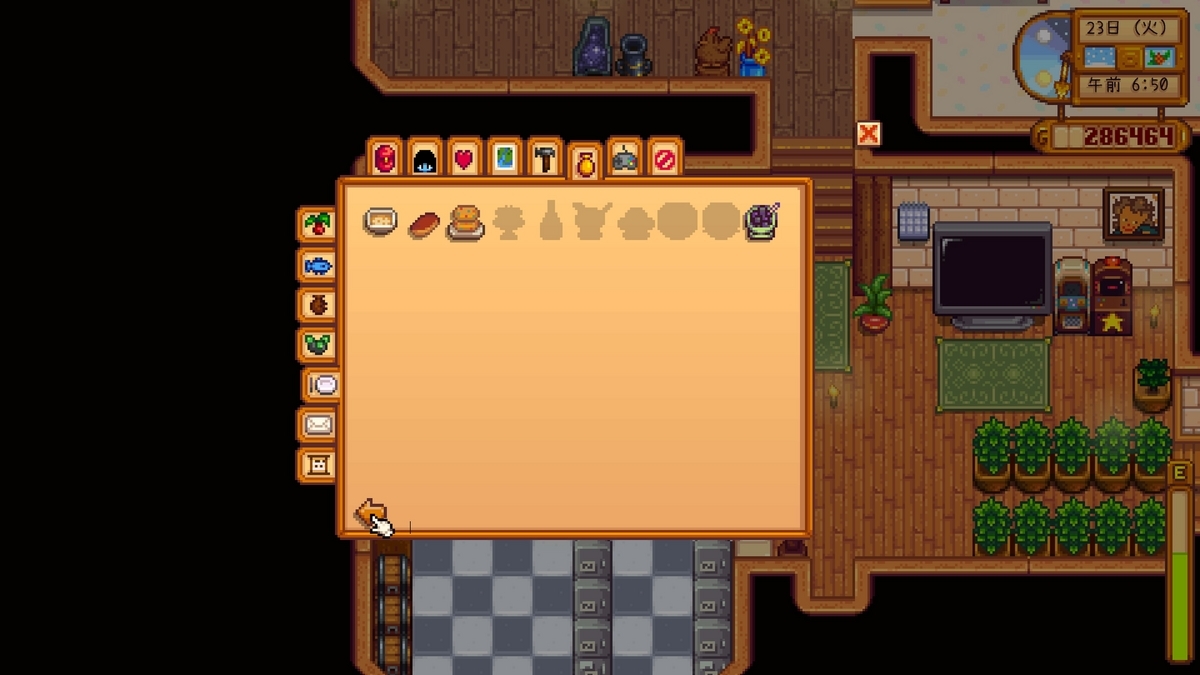Open the options controller tab
The image size is (1200, 675).
[625, 158]
